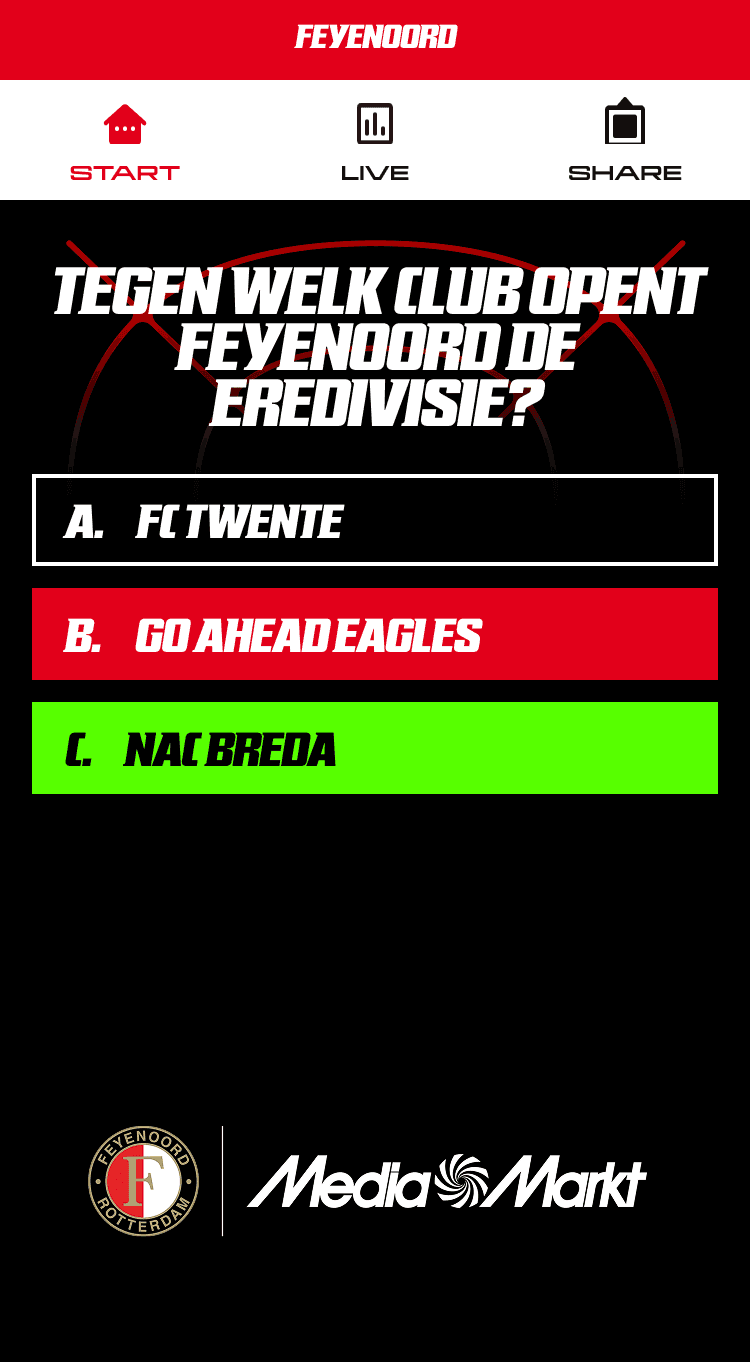Choose the green NAC Breda answer bar
The height and width of the screenshot is (1362, 750).
click(x=375, y=748)
